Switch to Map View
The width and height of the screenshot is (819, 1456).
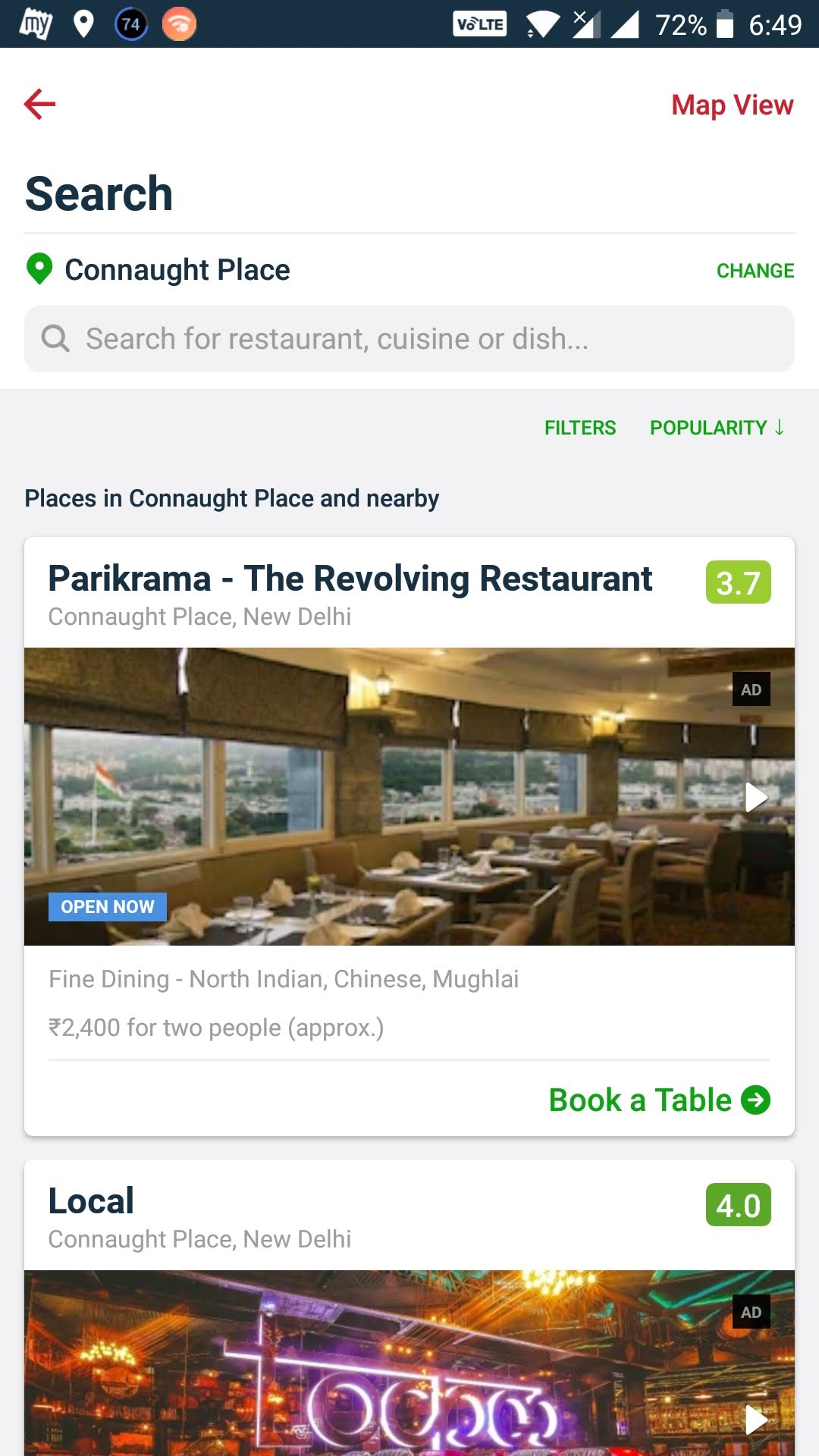point(732,105)
